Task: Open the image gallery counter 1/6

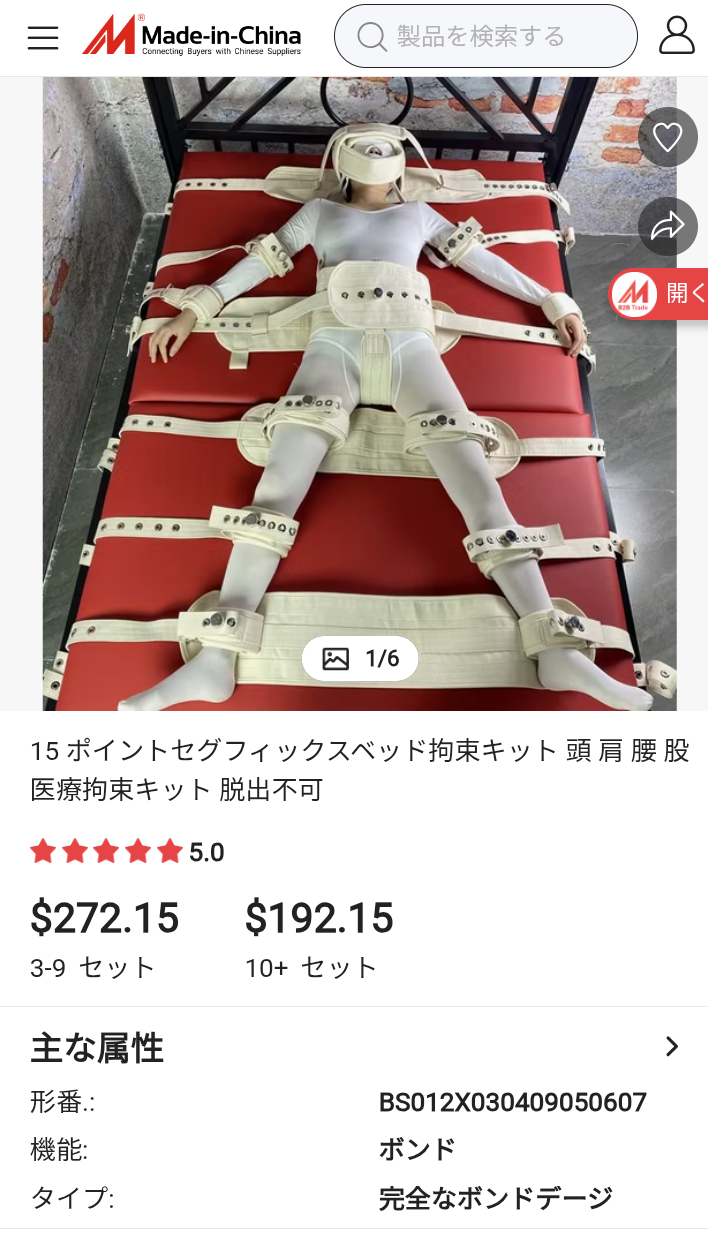Action: (360, 658)
